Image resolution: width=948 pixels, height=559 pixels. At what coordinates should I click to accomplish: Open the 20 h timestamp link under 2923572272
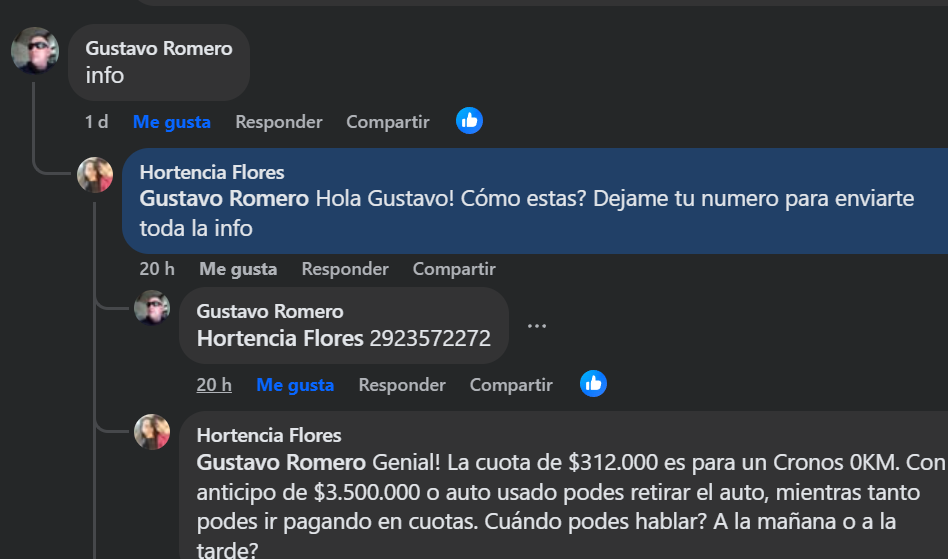tap(214, 385)
